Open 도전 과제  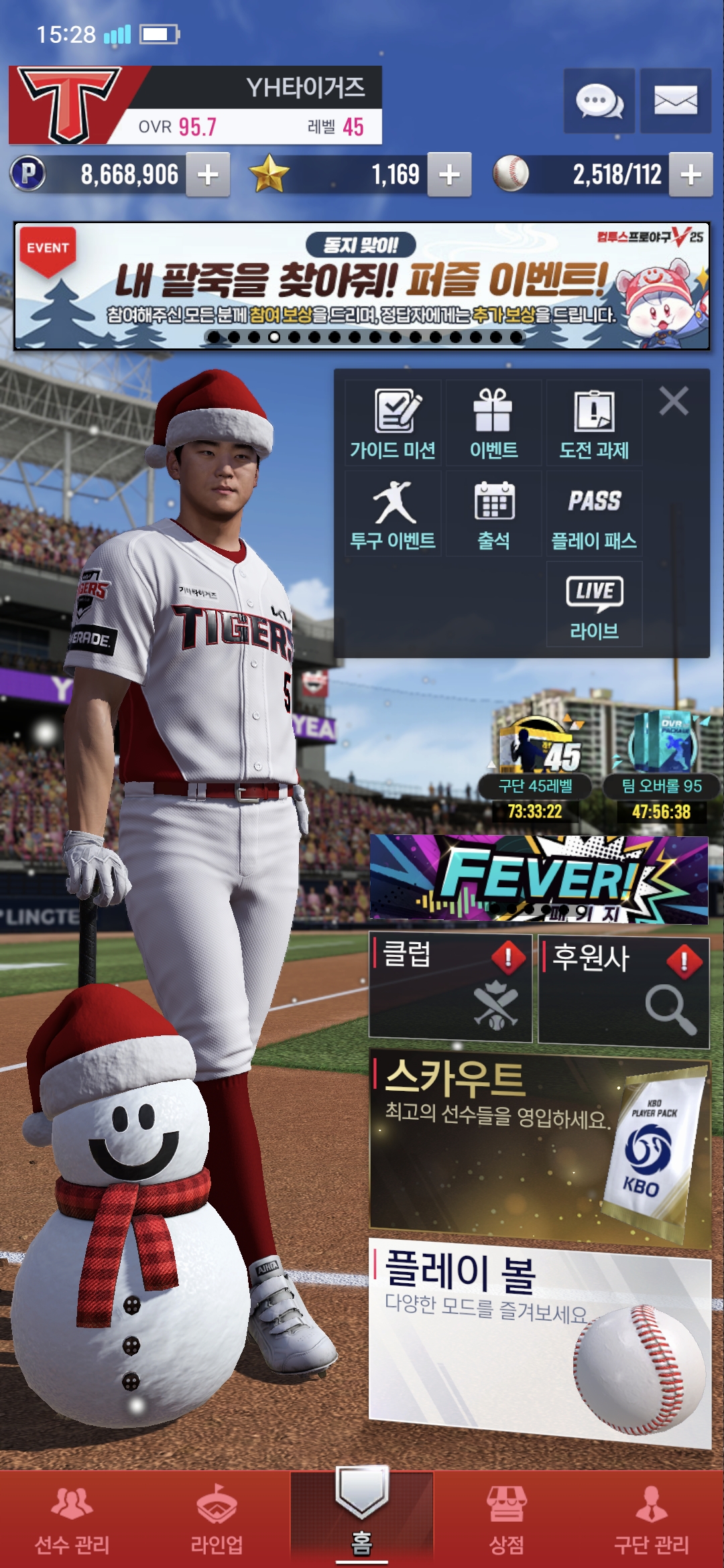coord(594,423)
